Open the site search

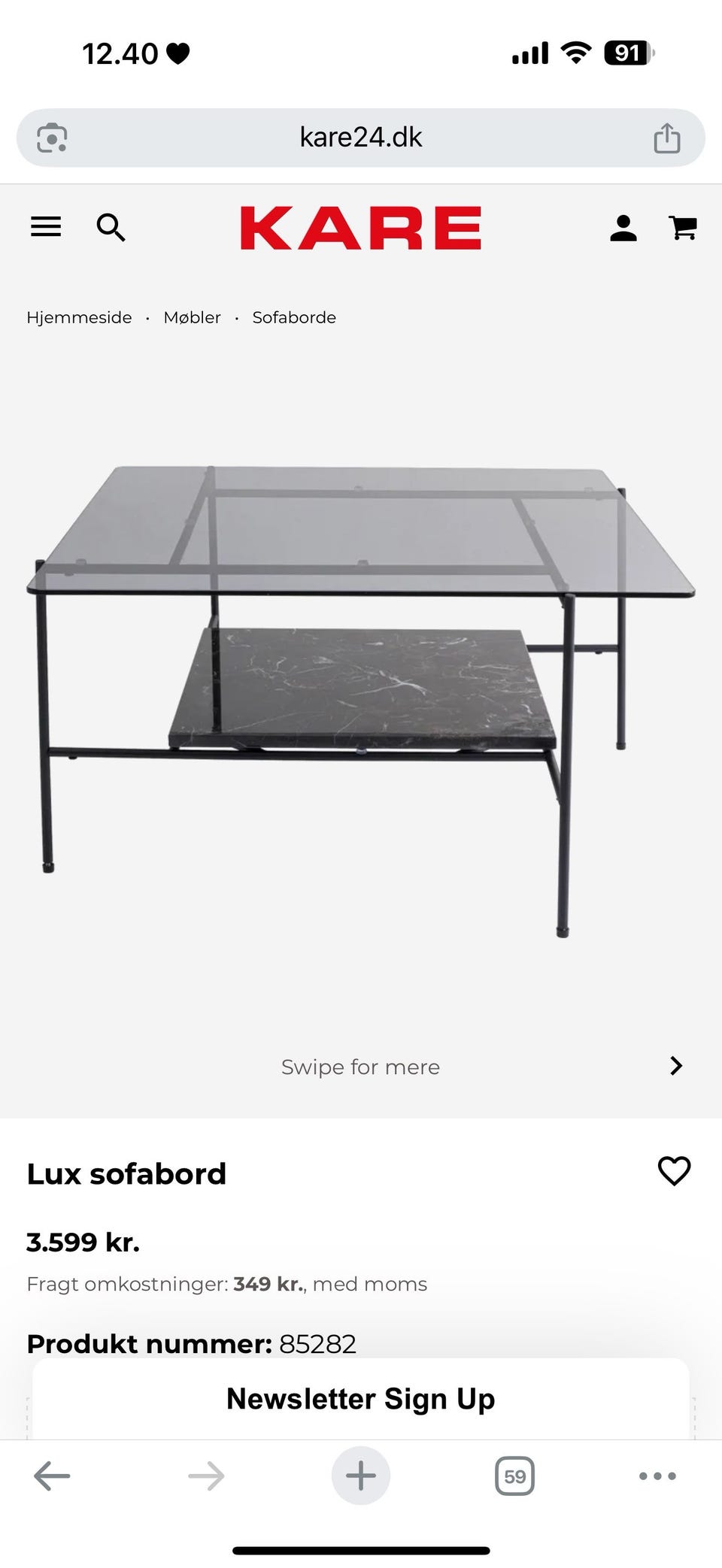[x=111, y=227]
